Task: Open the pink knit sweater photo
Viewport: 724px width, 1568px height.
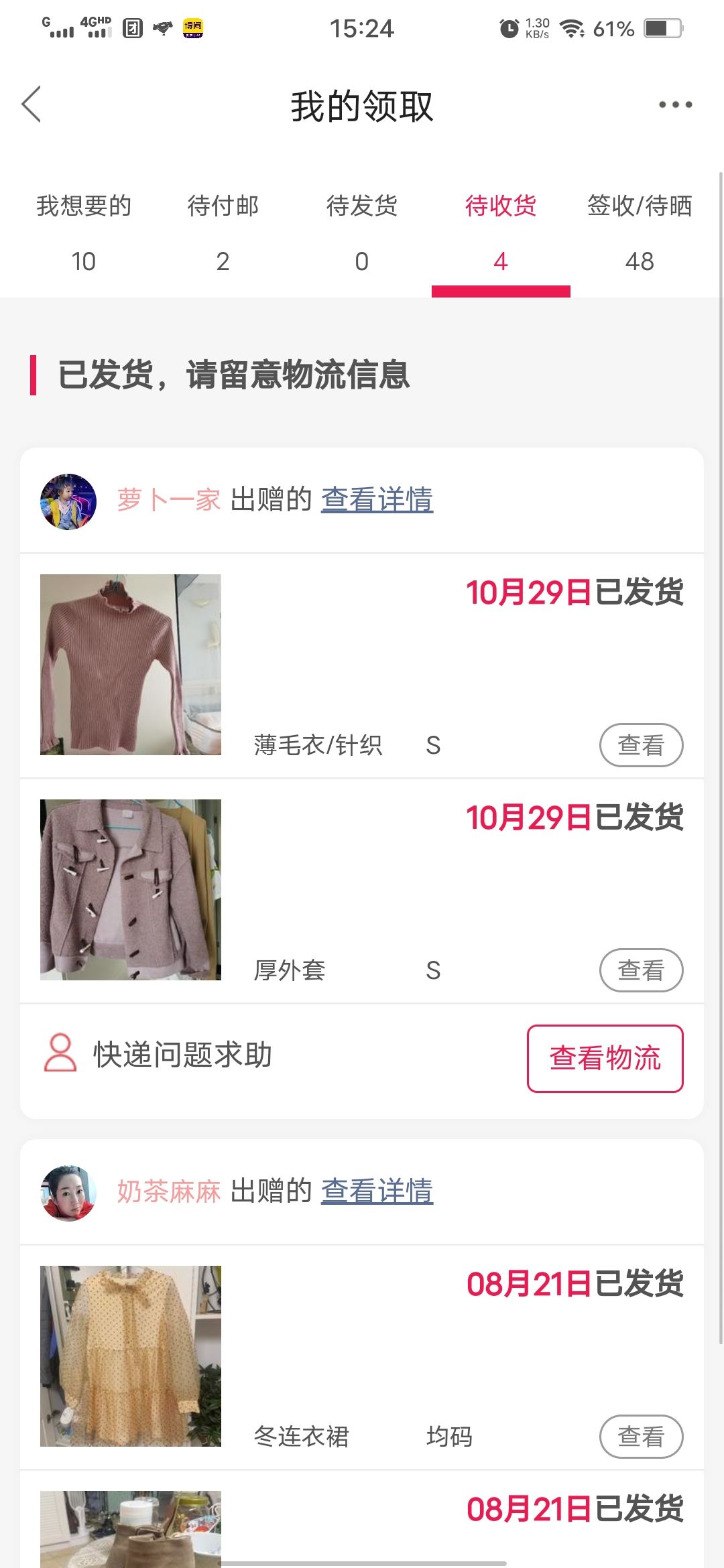Action: click(x=131, y=665)
